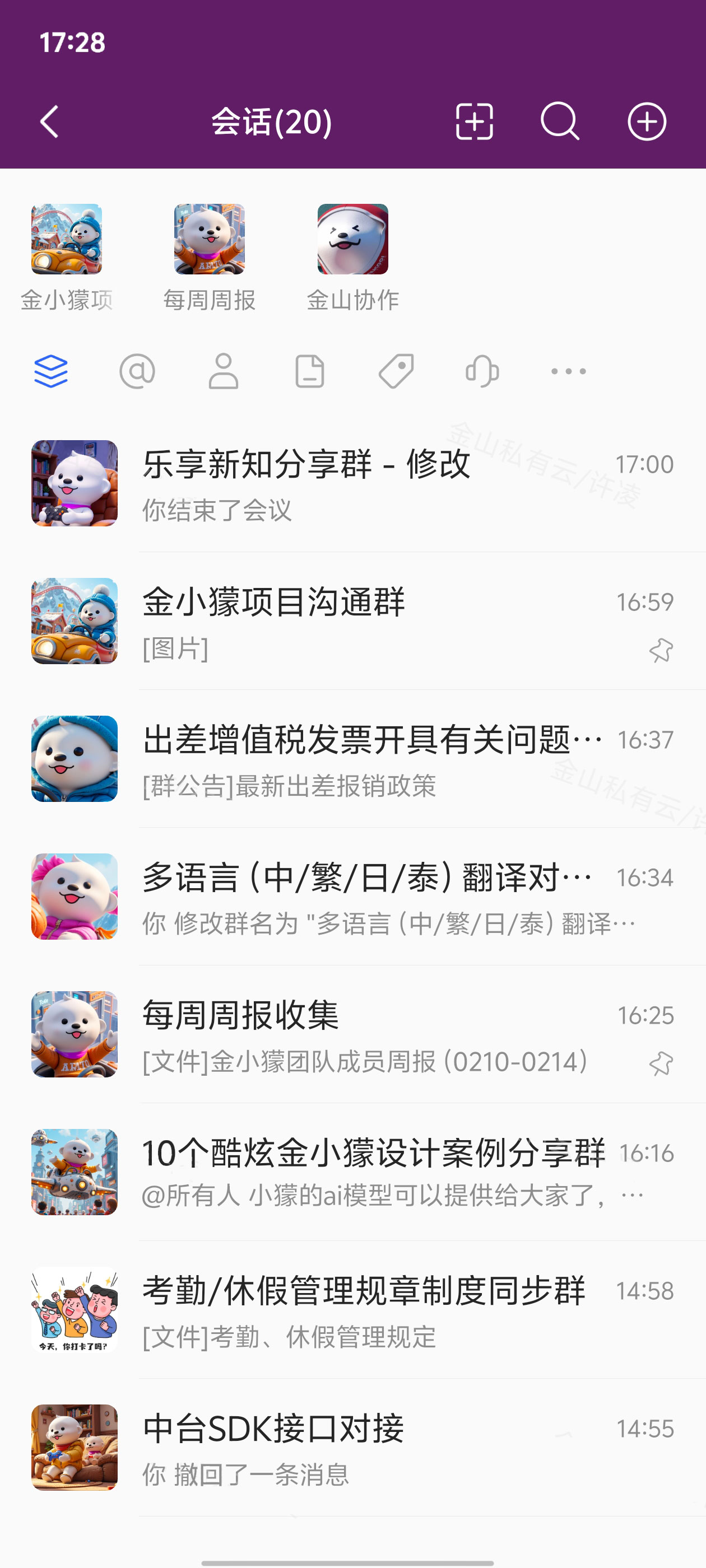
Task: Open pinned shortcut 金小獴项
Action: (67, 256)
